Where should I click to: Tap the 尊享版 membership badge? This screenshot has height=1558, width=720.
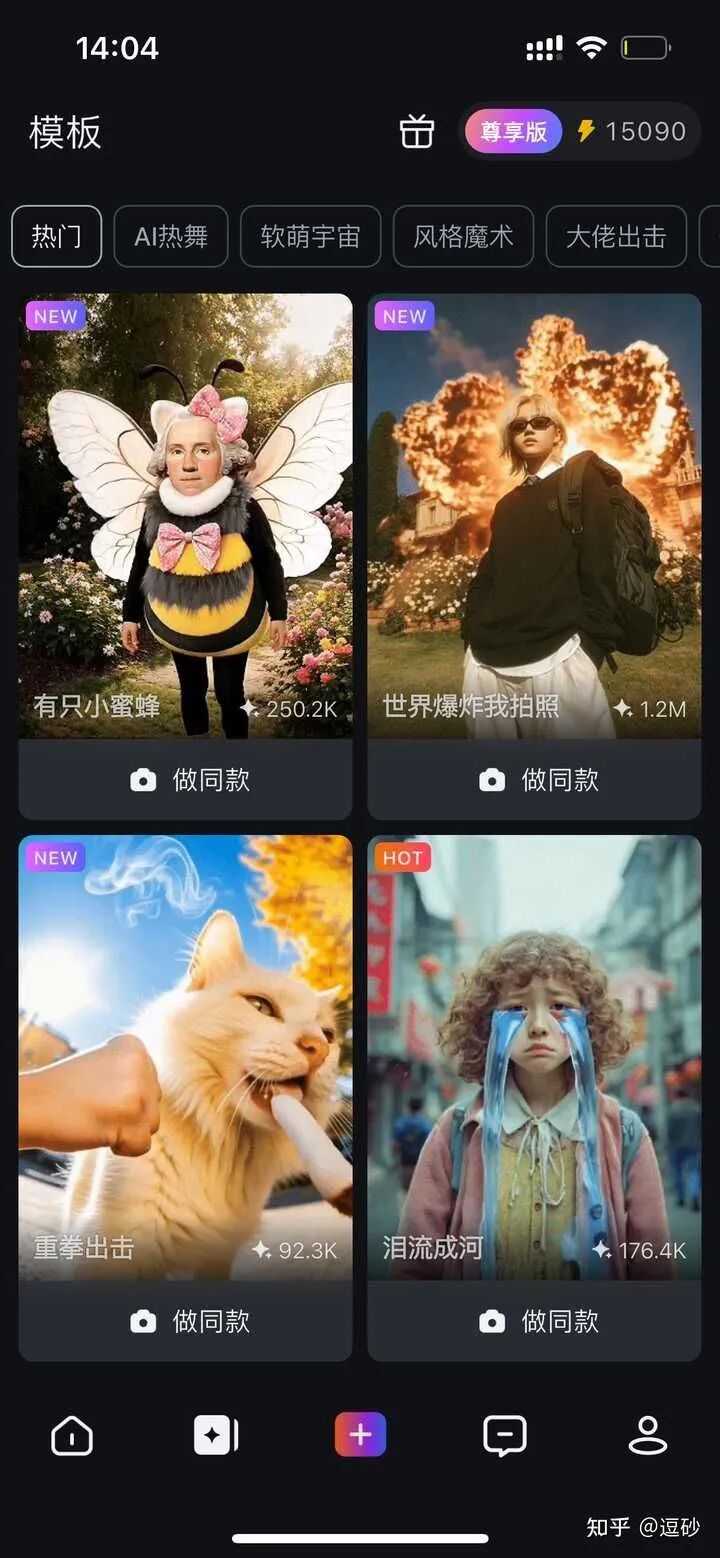point(514,132)
